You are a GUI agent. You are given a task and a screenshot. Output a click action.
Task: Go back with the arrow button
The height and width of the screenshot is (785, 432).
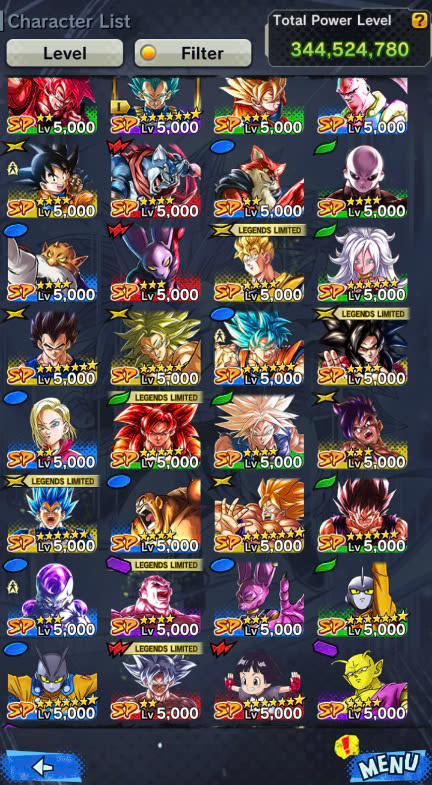point(42,766)
